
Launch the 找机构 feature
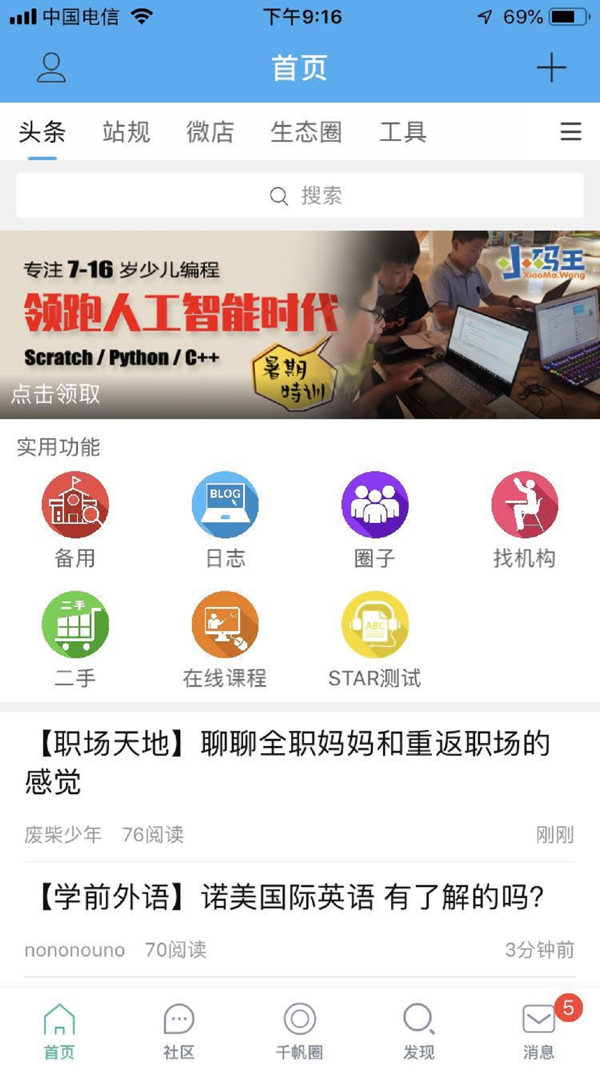tap(524, 520)
